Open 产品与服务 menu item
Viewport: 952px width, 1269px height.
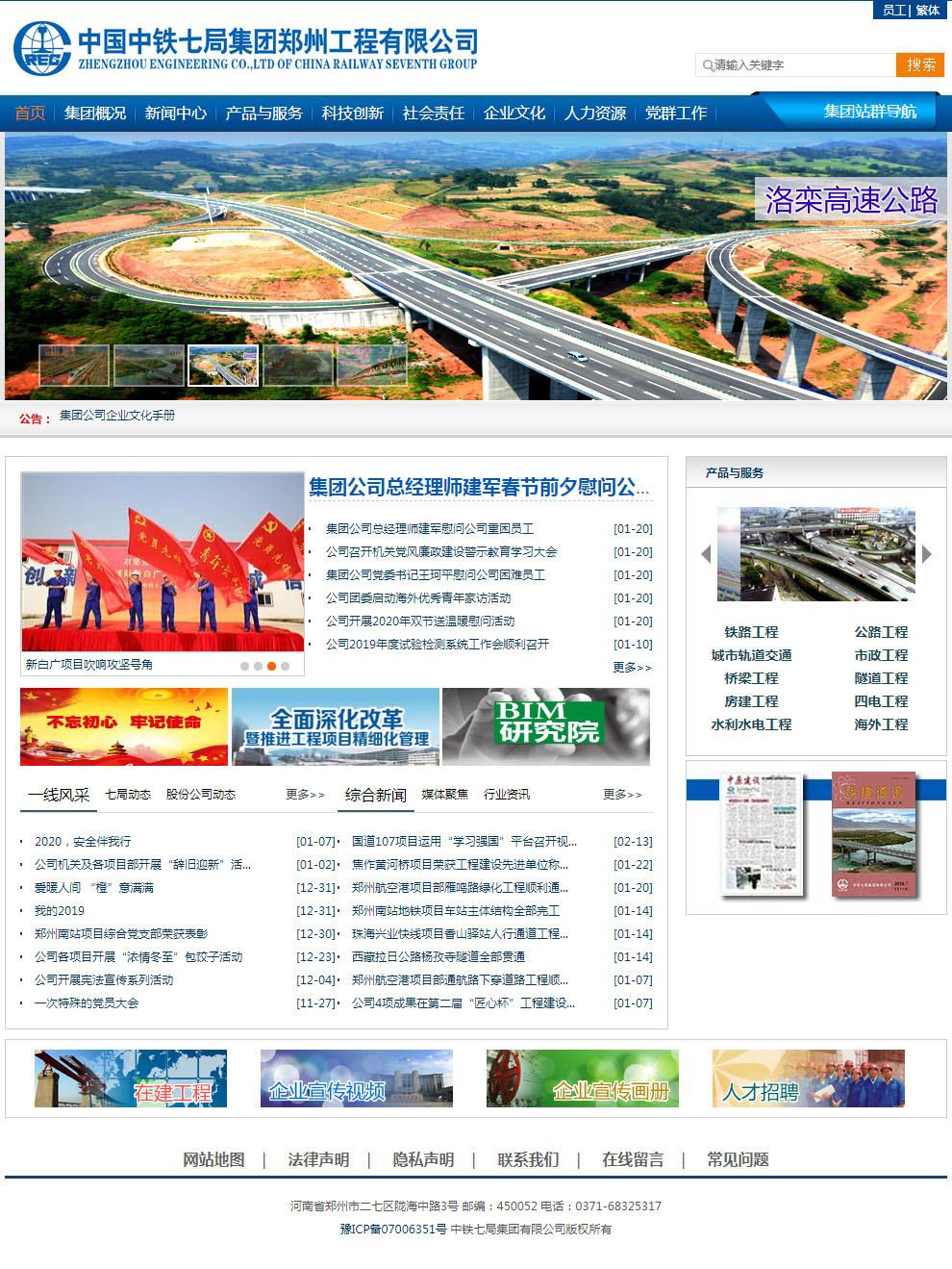[x=263, y=114]
